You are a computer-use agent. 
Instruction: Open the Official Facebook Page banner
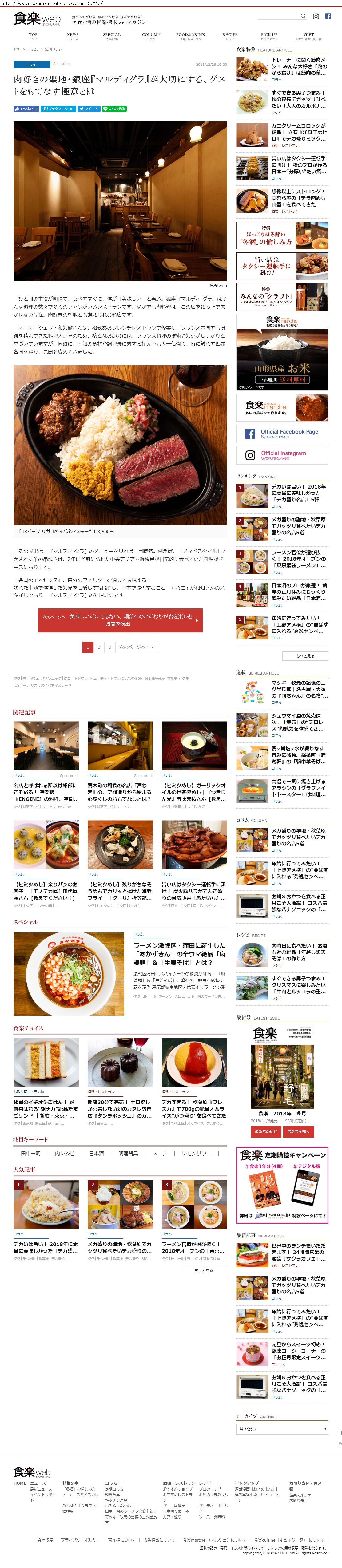point(282,434)
